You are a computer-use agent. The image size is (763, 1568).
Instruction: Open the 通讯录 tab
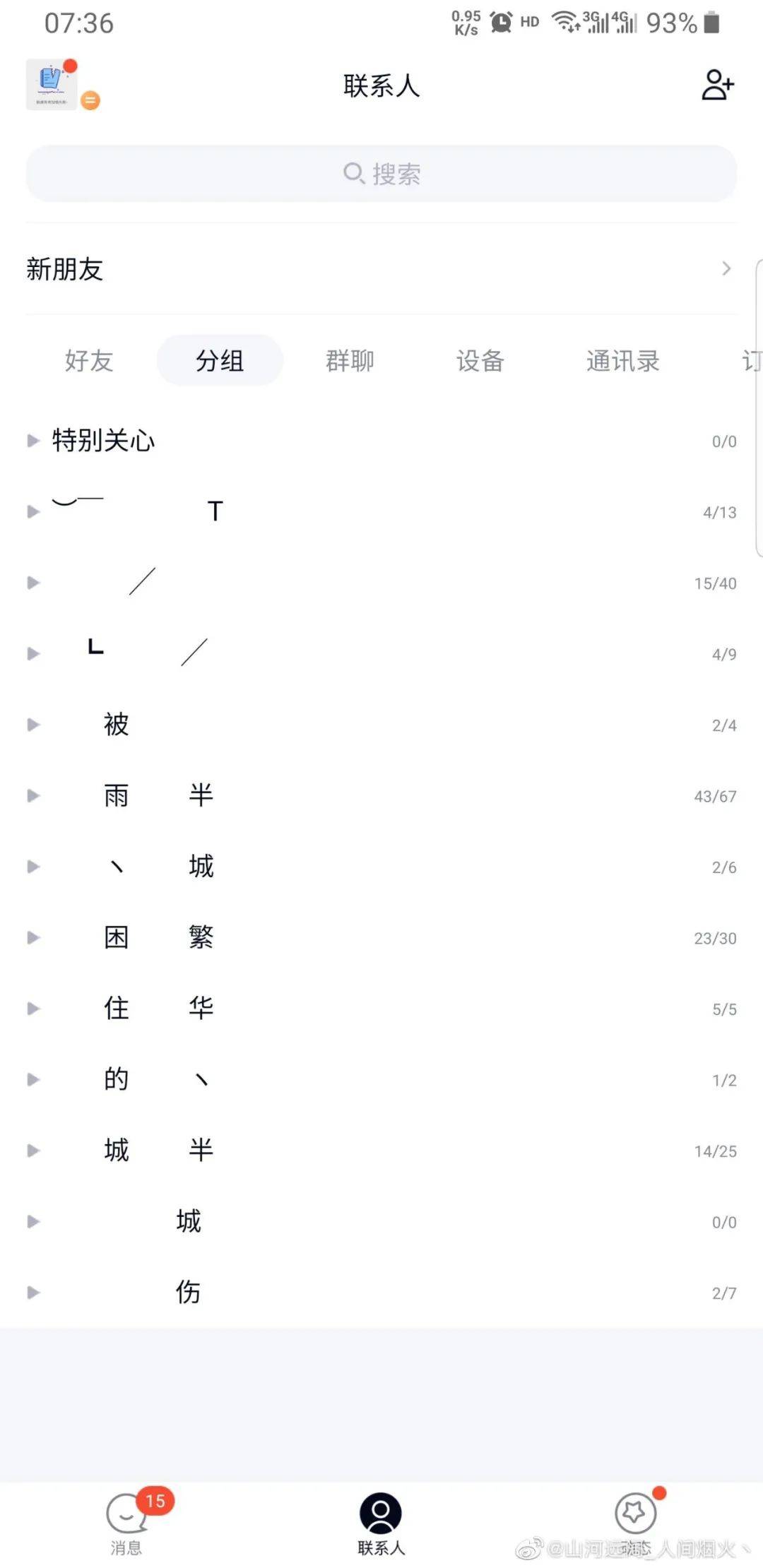pyautogui.click(x=623, y=361)
